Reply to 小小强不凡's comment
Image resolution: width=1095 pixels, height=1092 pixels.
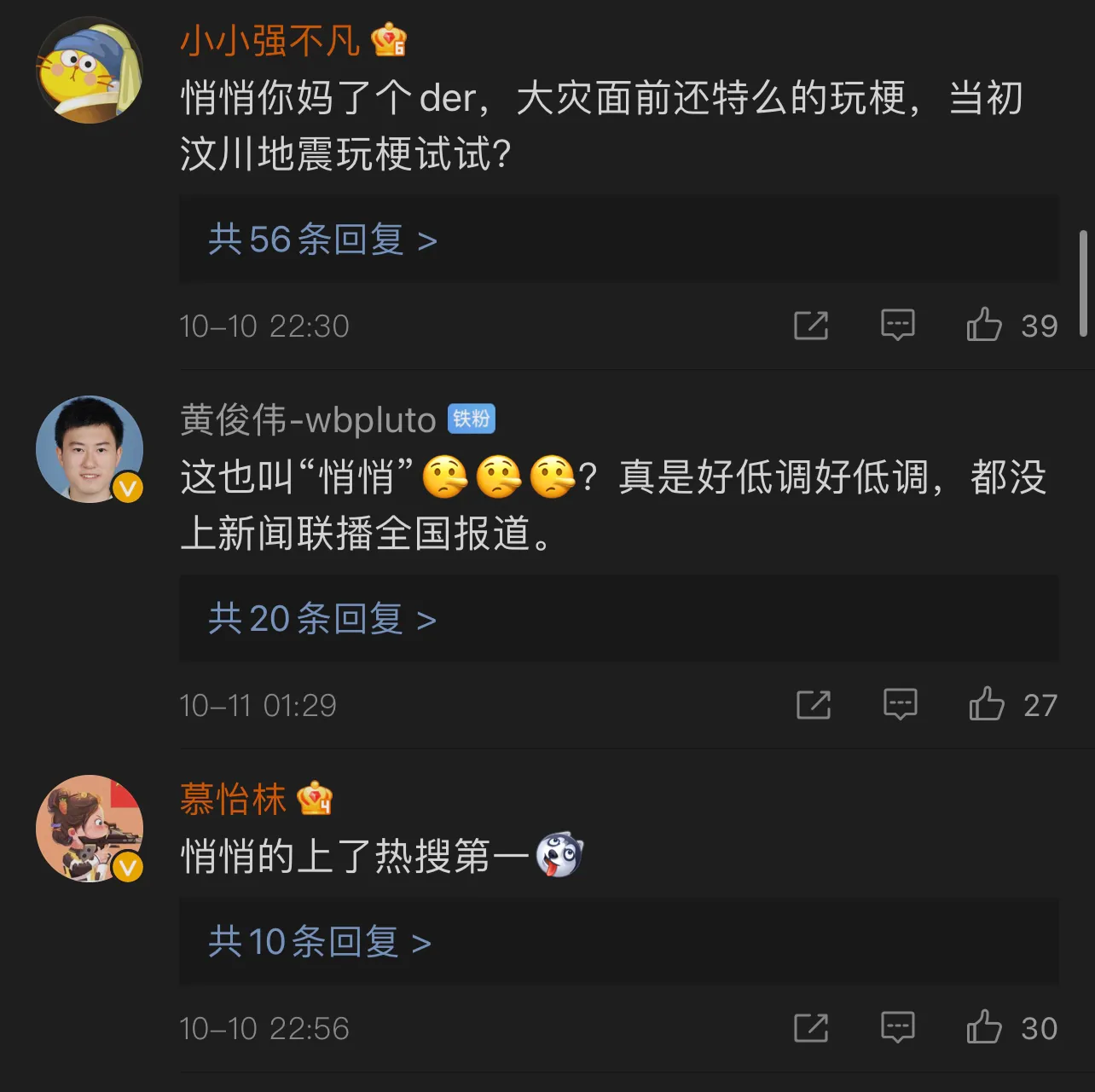[x=897, y=326]
